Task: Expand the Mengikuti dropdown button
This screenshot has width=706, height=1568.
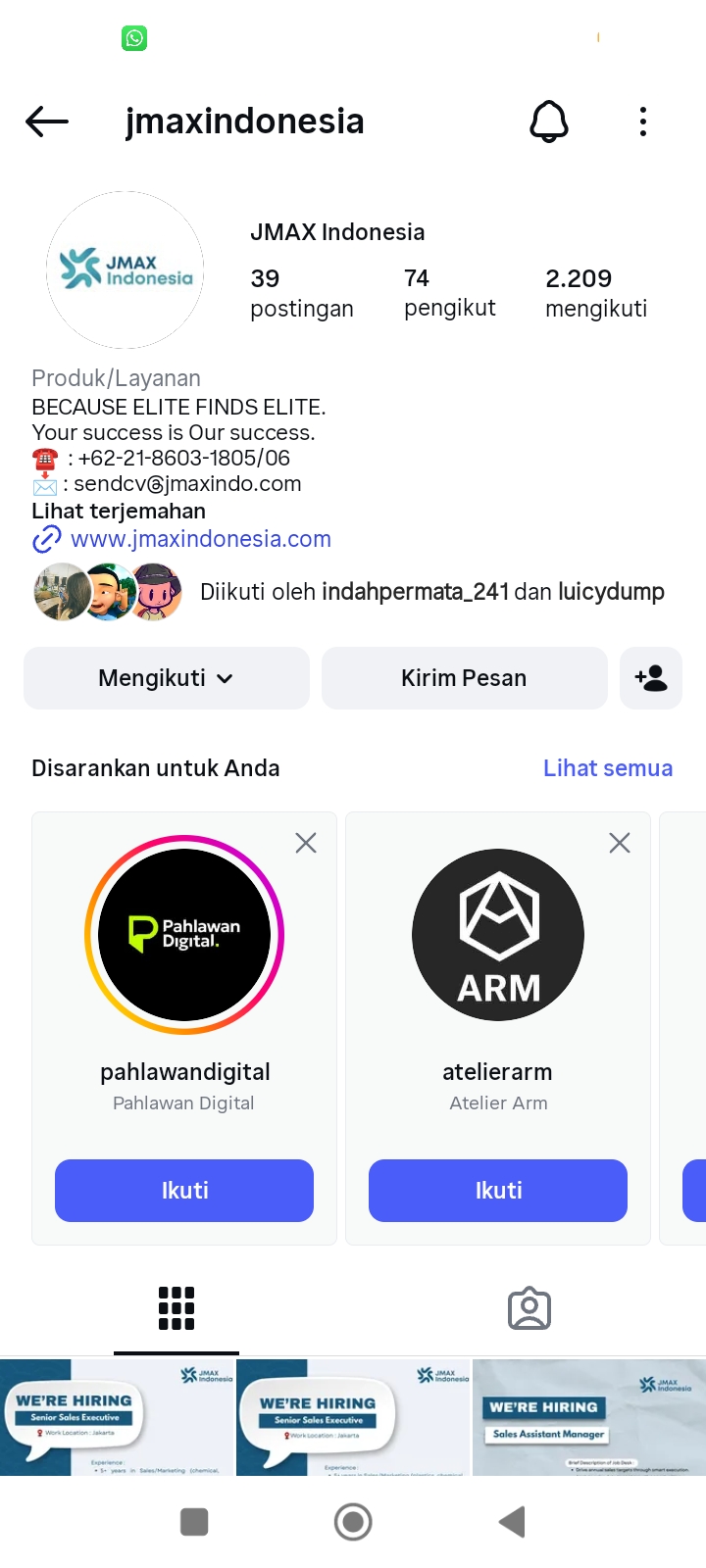Action: tap(167, 678)
